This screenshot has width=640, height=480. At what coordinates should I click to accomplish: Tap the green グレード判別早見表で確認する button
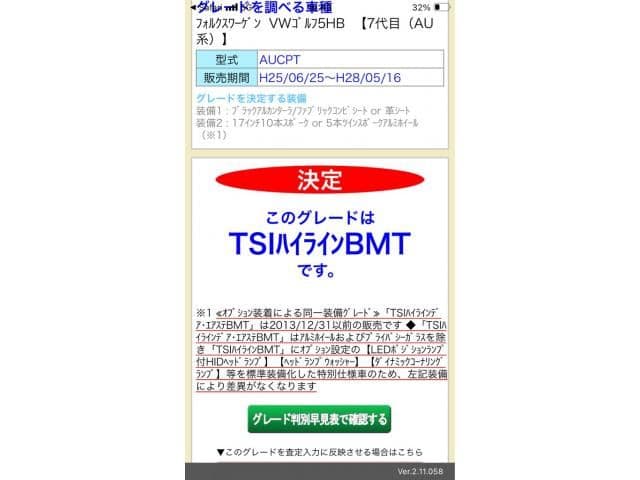(x=319, y=418)
